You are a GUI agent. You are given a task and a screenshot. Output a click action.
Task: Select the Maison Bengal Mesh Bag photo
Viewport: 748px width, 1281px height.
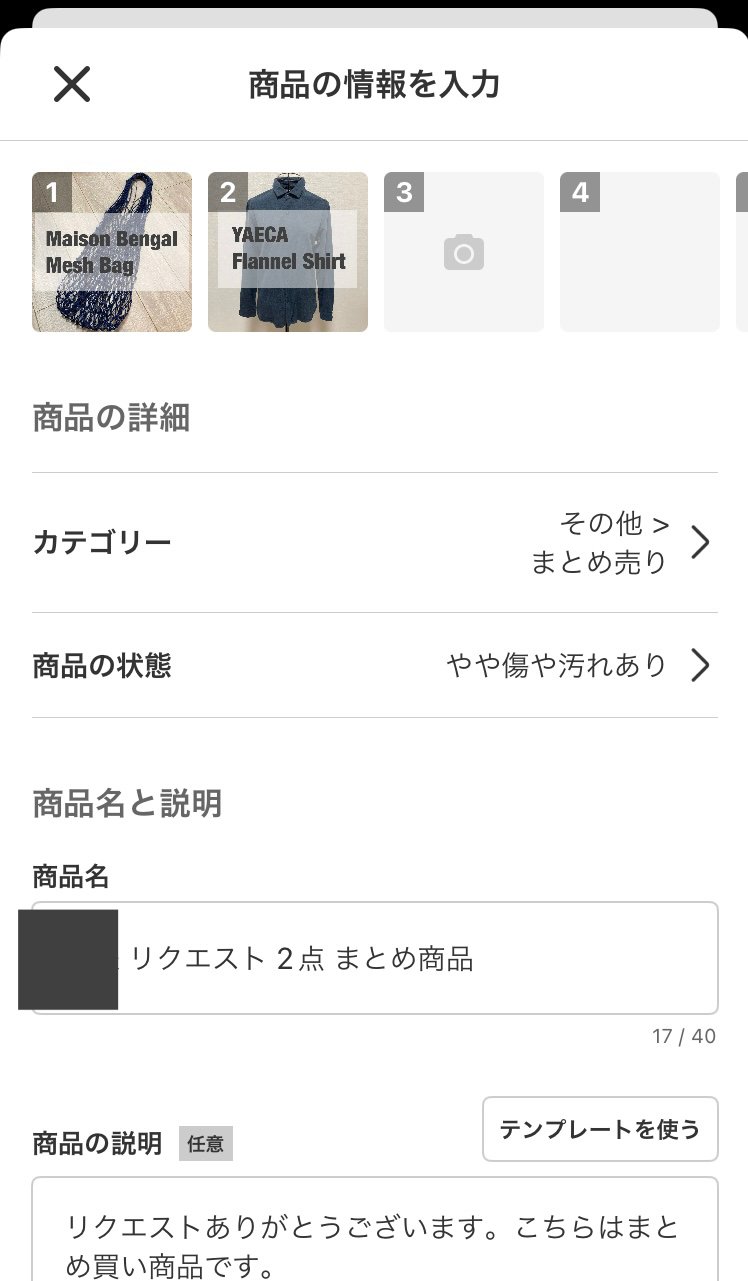tap(112, 251)
